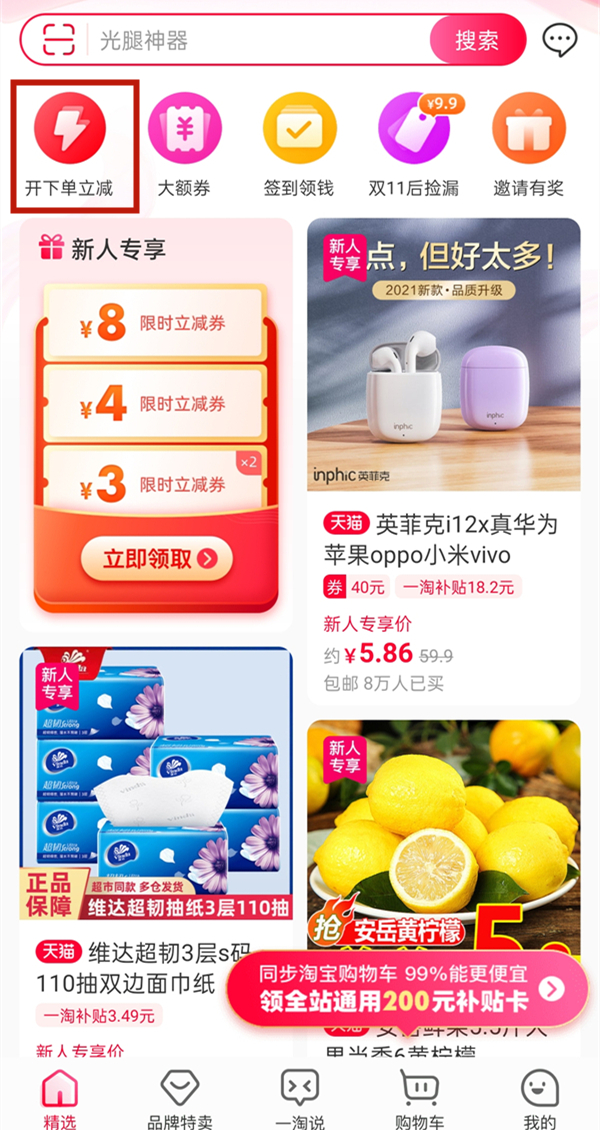Screen dimensions: 600x1130
Task: Switch to the 品牌特卖 tab
Action: [180, 1098]
